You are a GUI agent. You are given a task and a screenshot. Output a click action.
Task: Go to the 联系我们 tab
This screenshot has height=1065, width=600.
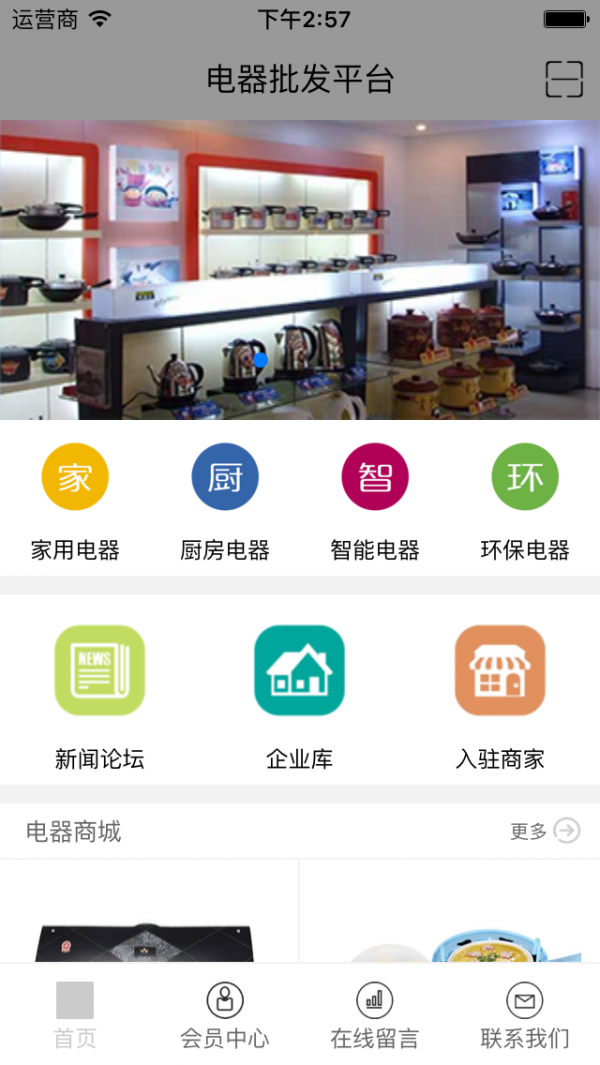(525, 1015)
